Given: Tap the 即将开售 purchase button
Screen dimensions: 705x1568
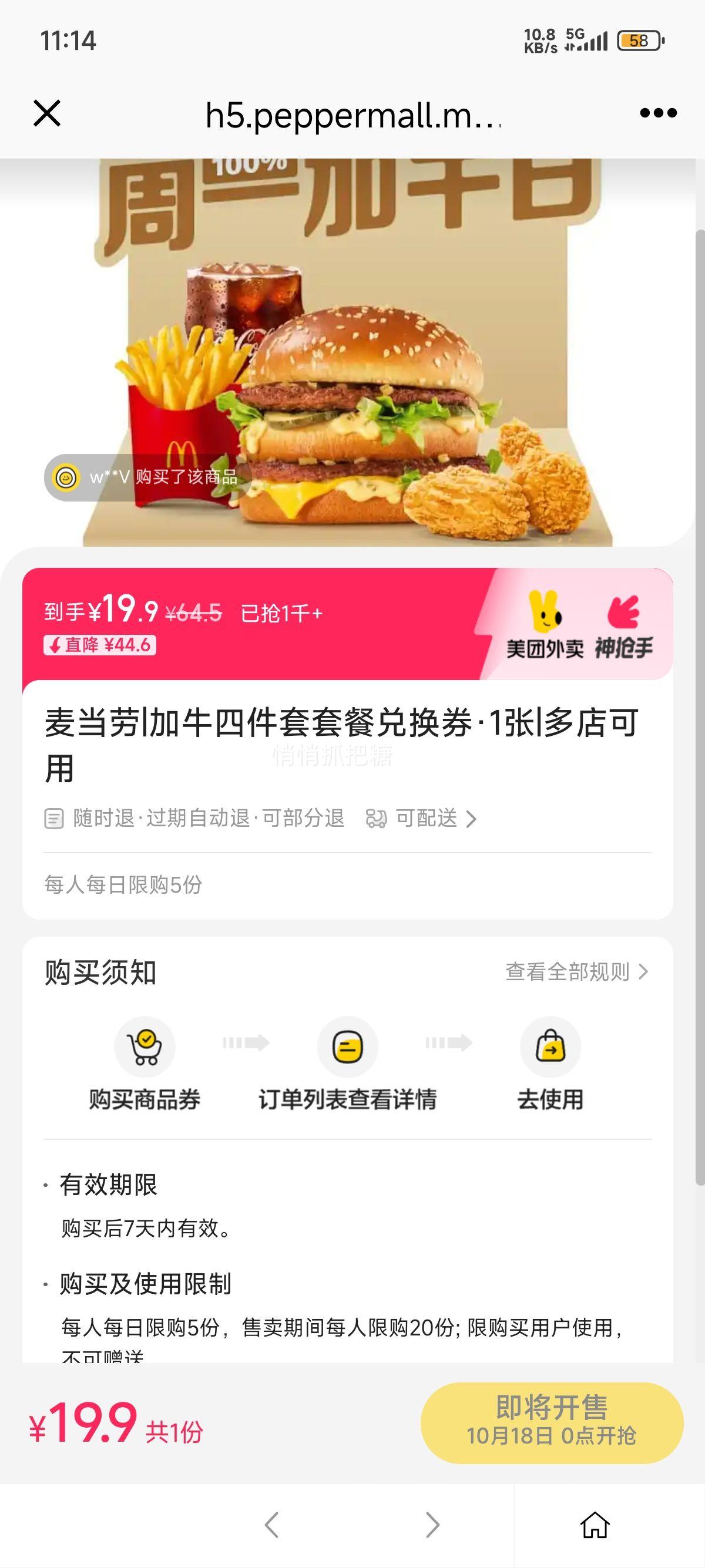Looking at the screenshot, I should (552, 1422).
